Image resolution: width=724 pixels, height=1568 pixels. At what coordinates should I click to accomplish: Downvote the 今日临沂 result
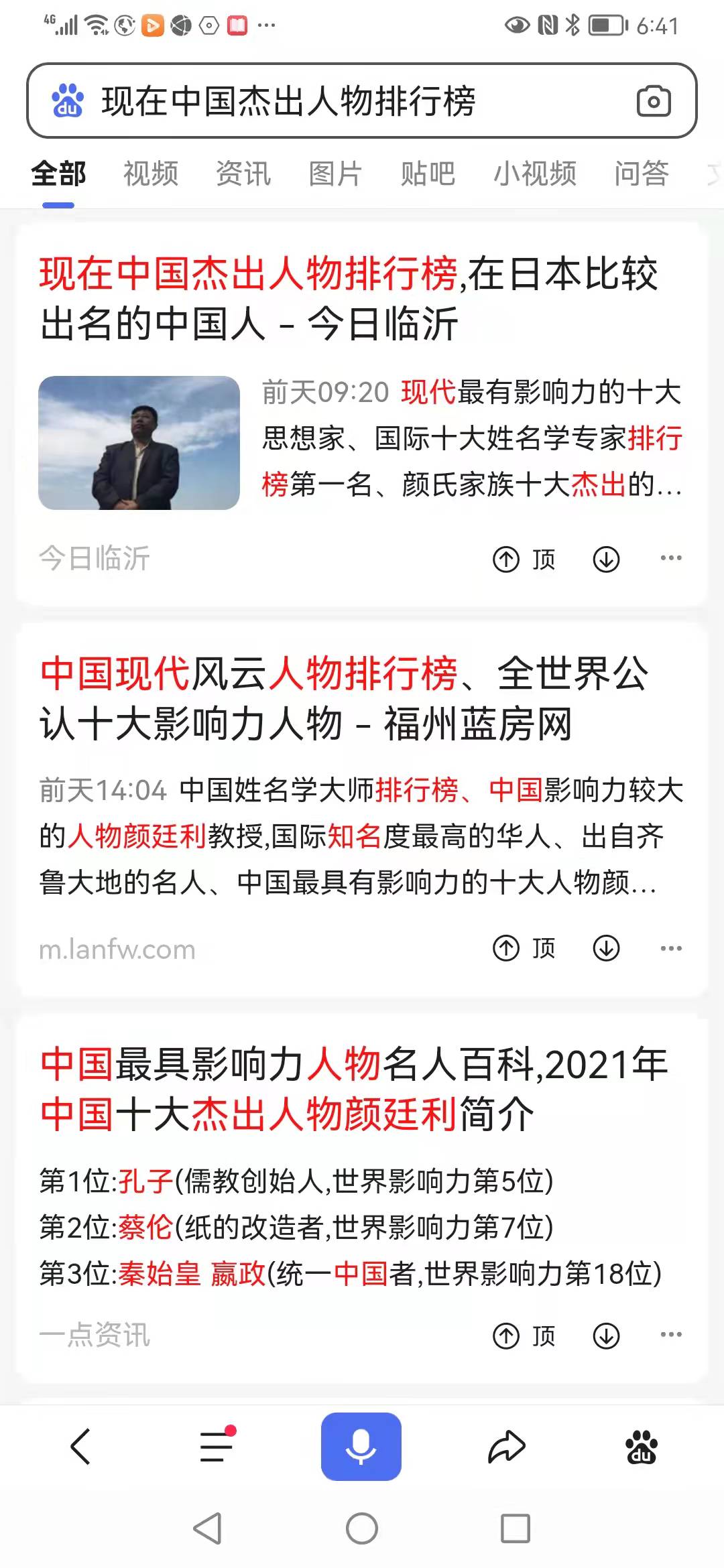click(606, 560)
